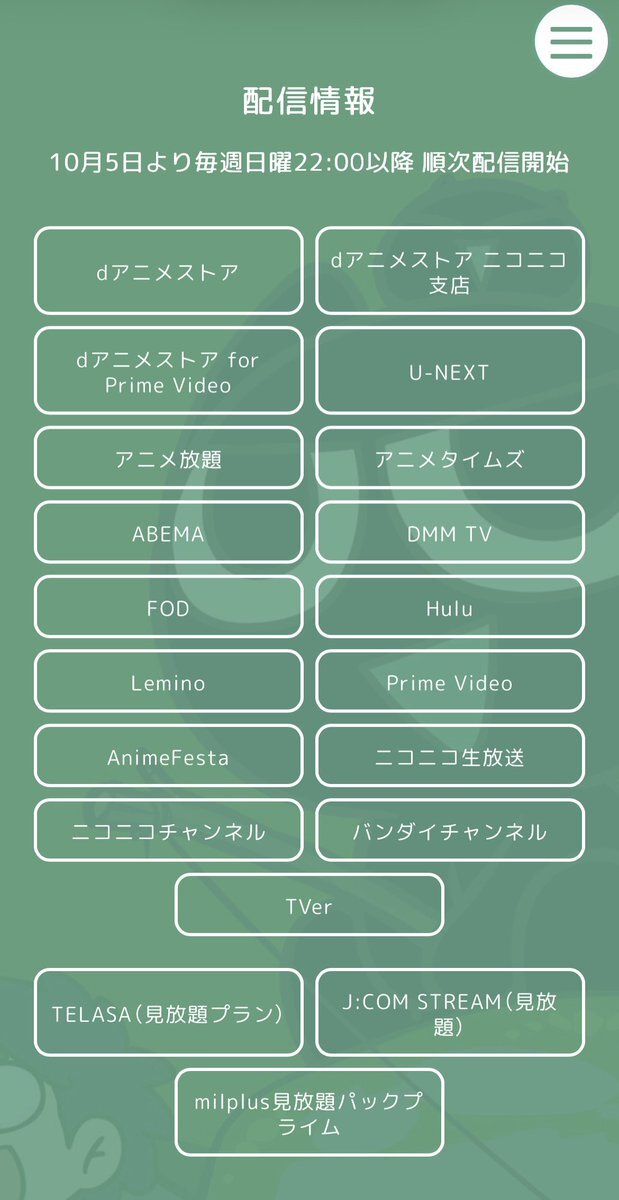Open J:COM STREAM(見放題)
The width and height of the screenshot is (619, 1200).
coord(450,1012)
